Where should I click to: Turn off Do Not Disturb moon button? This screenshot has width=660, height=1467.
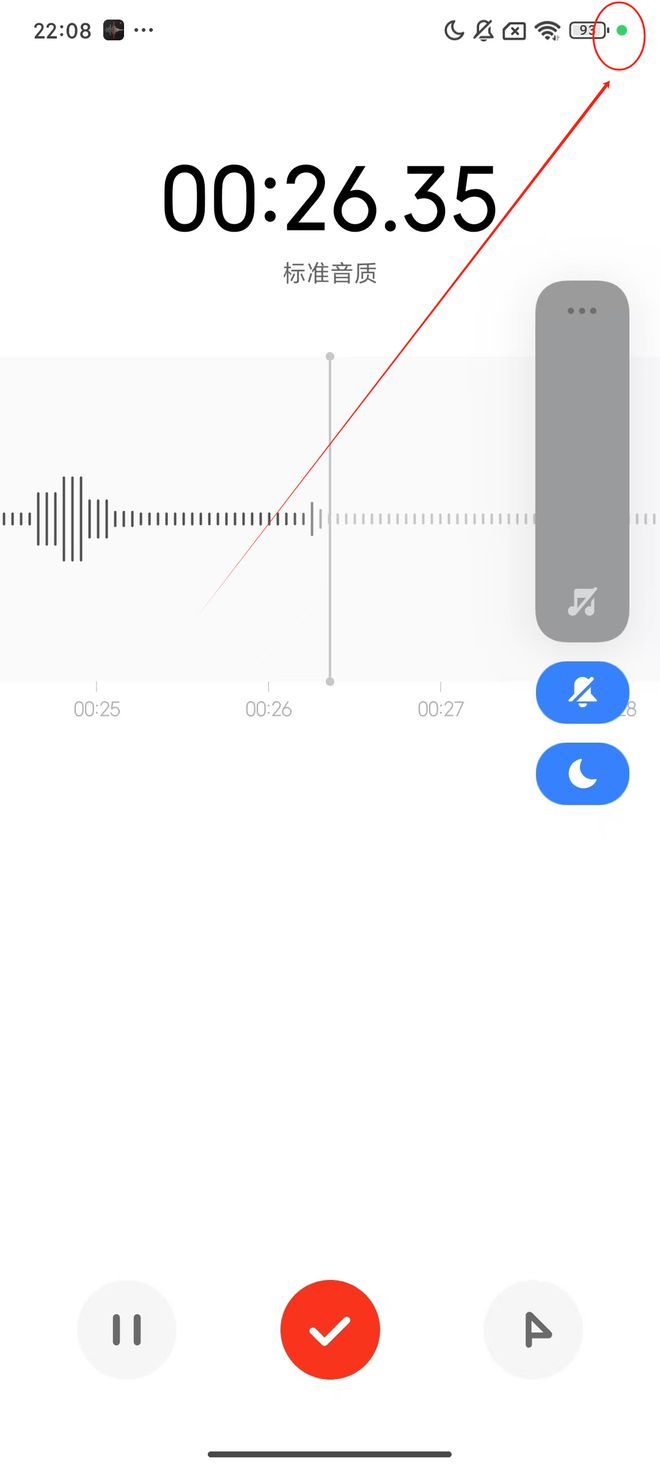tap(582, 774)
